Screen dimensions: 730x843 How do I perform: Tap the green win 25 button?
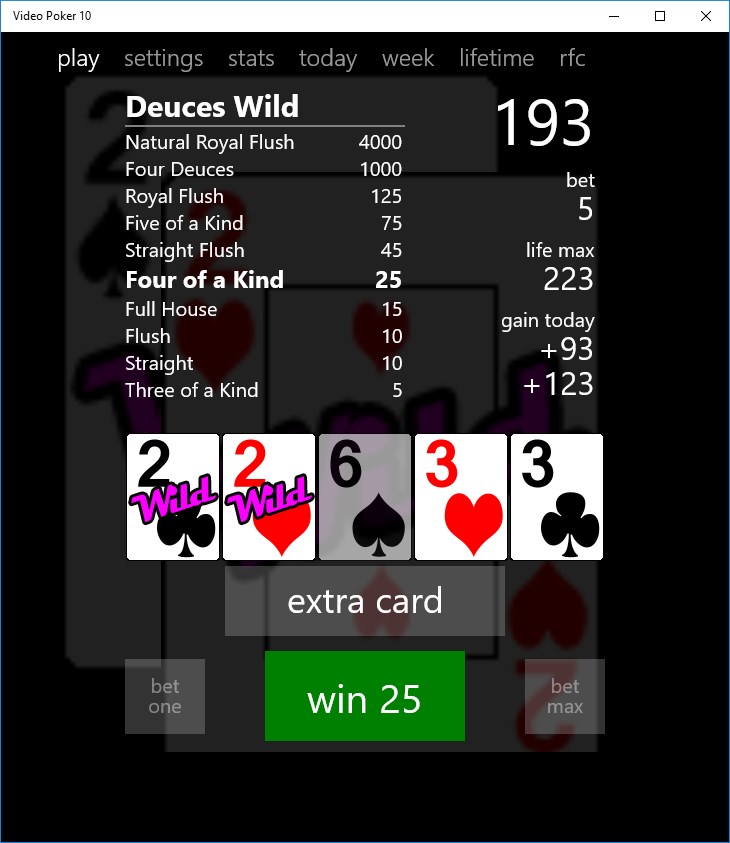tap(364, 696)
